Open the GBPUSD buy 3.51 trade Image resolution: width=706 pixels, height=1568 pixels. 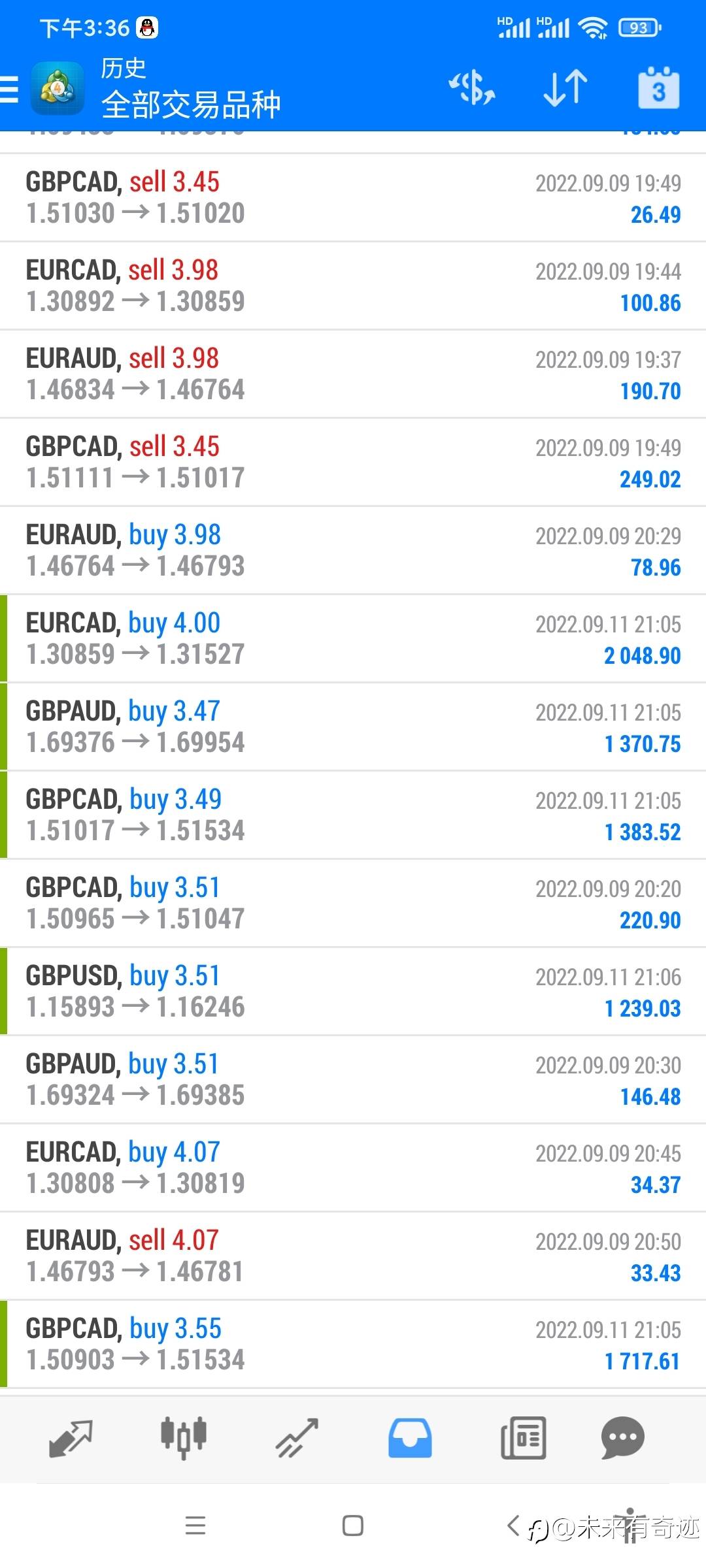point(353,992)
